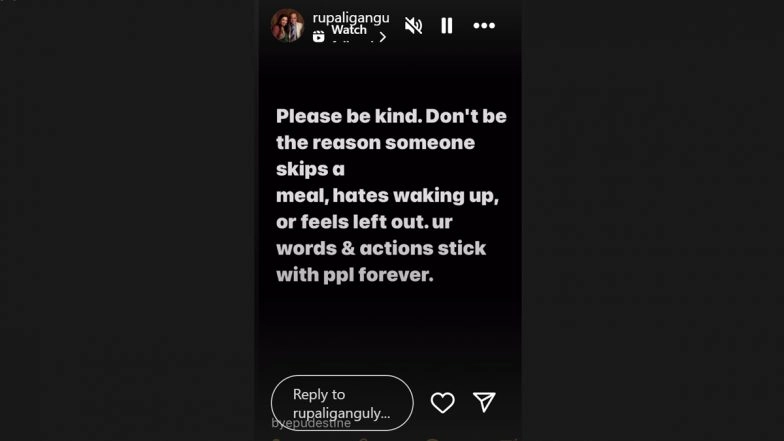Unmute the story sound
The height and width of the screenshot is (441, 784).
click(413, 26)
